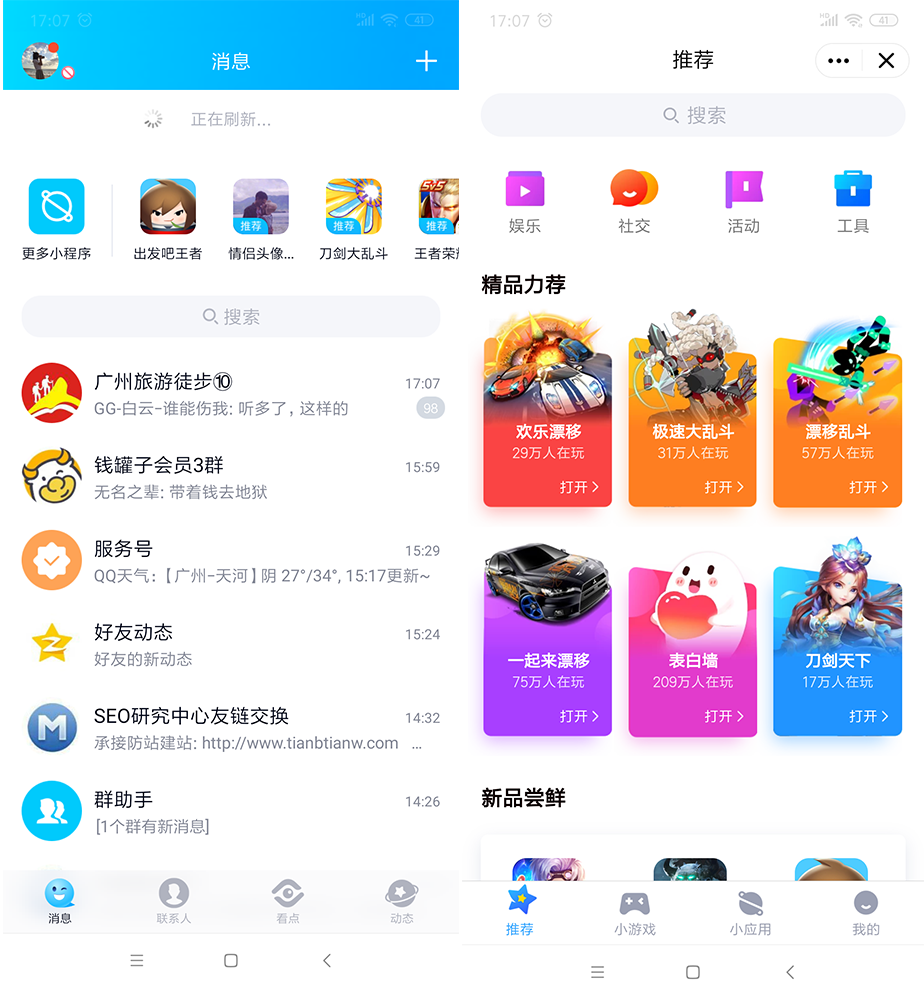This screenshot has width=924, height=1000.
Task: Switch to the 看点 tab
Action: coord(287,901)
